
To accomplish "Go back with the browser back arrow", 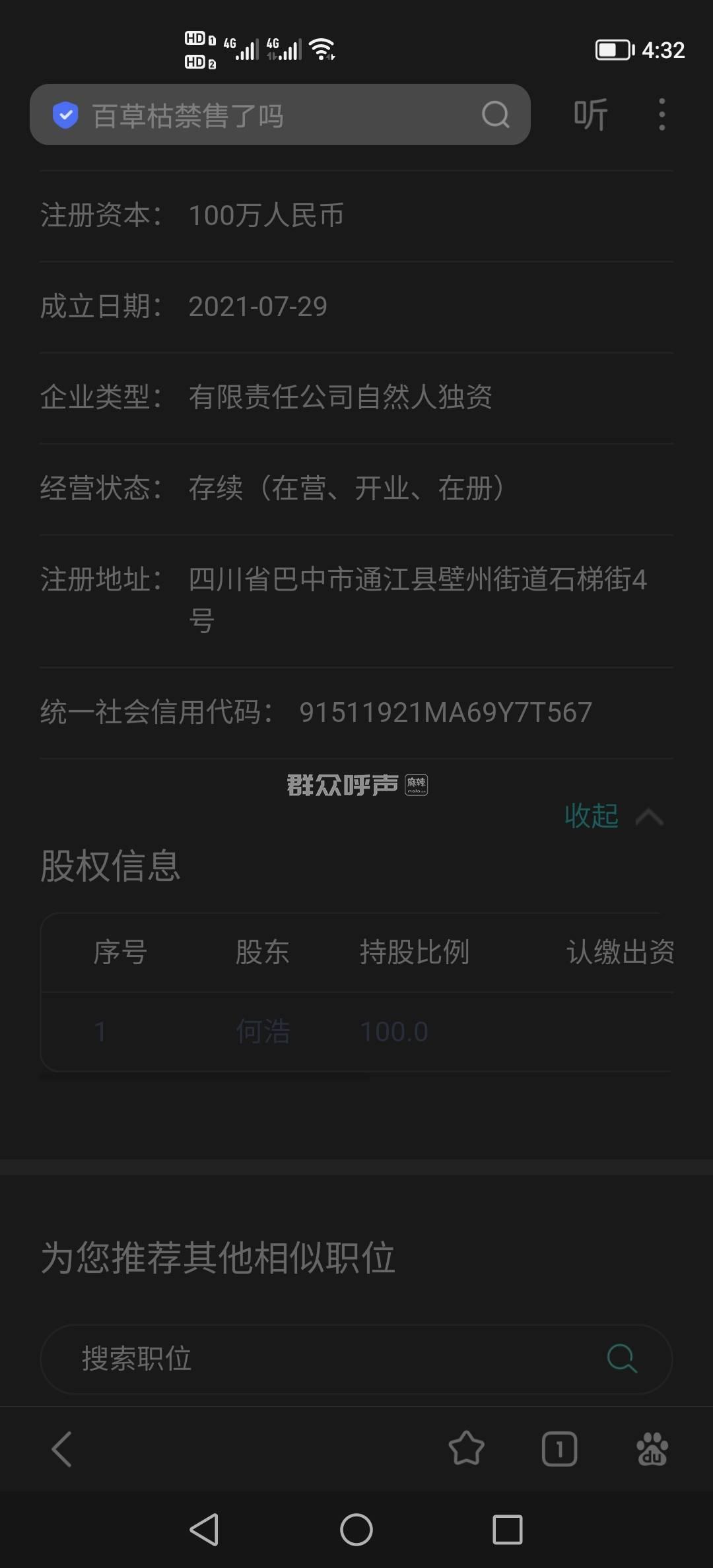I will [62, 1449].
